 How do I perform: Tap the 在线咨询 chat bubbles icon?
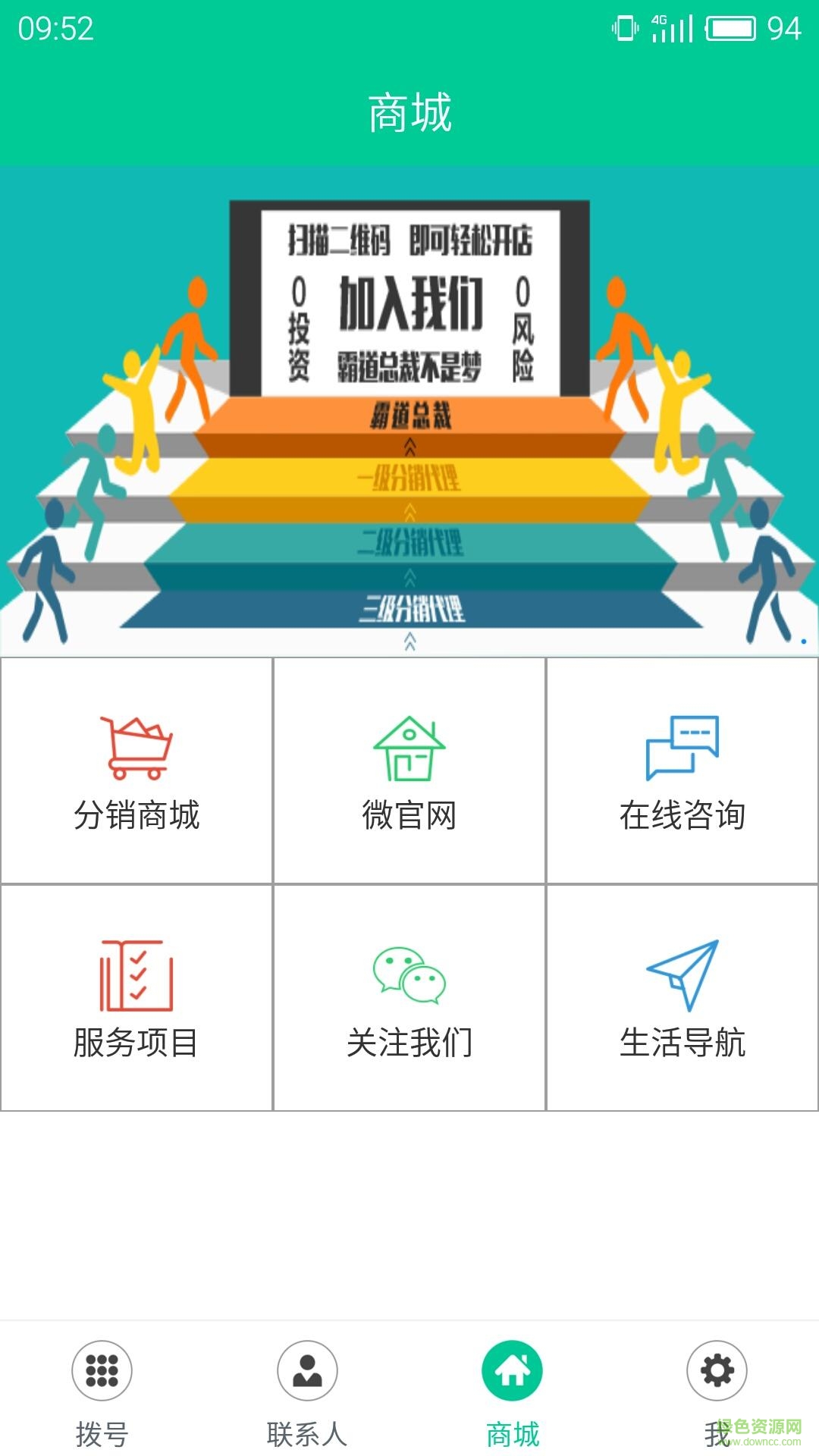pyautogui.click(x=681, y=747)
